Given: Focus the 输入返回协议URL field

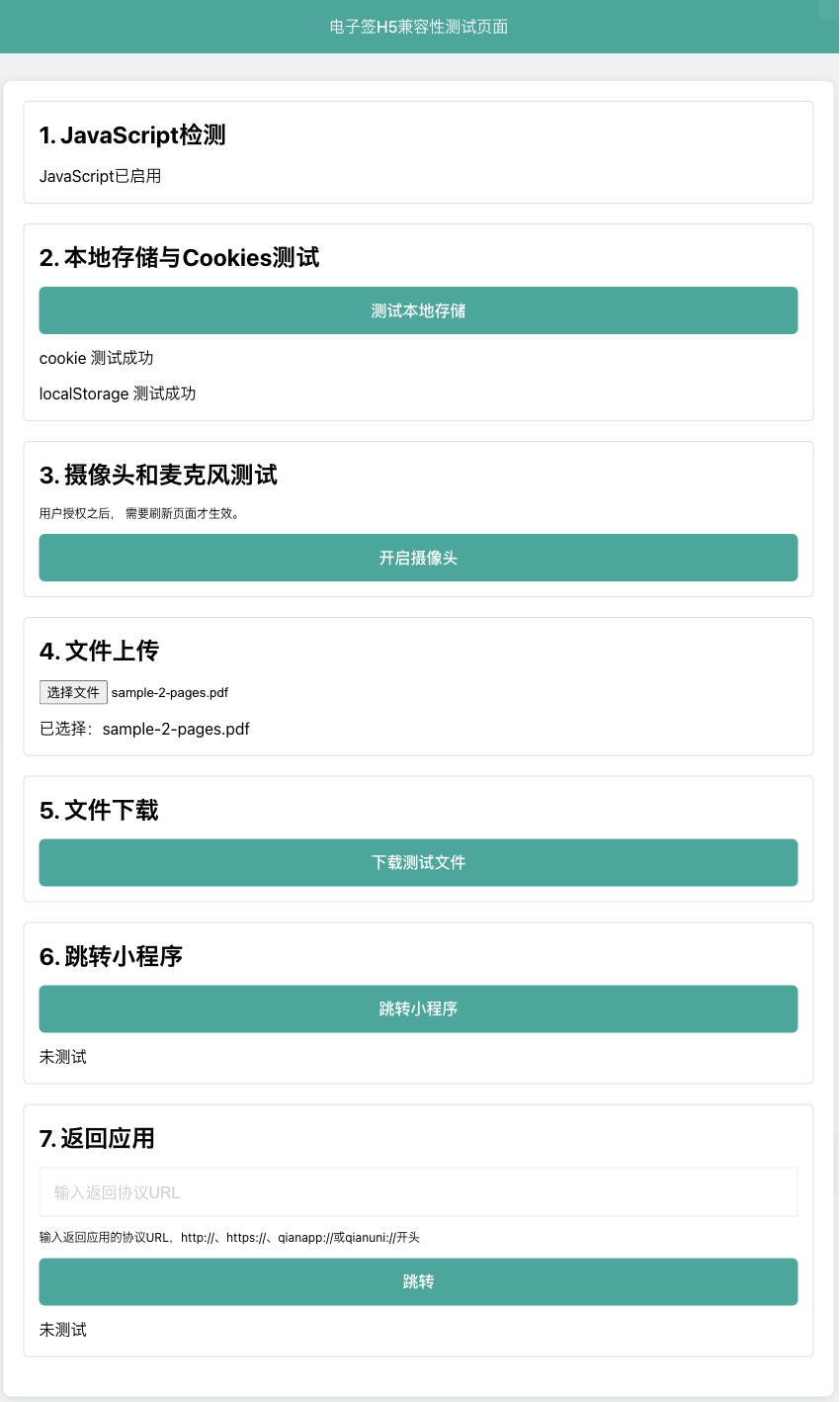Looking at the screenshot, I should point(418,1192).
